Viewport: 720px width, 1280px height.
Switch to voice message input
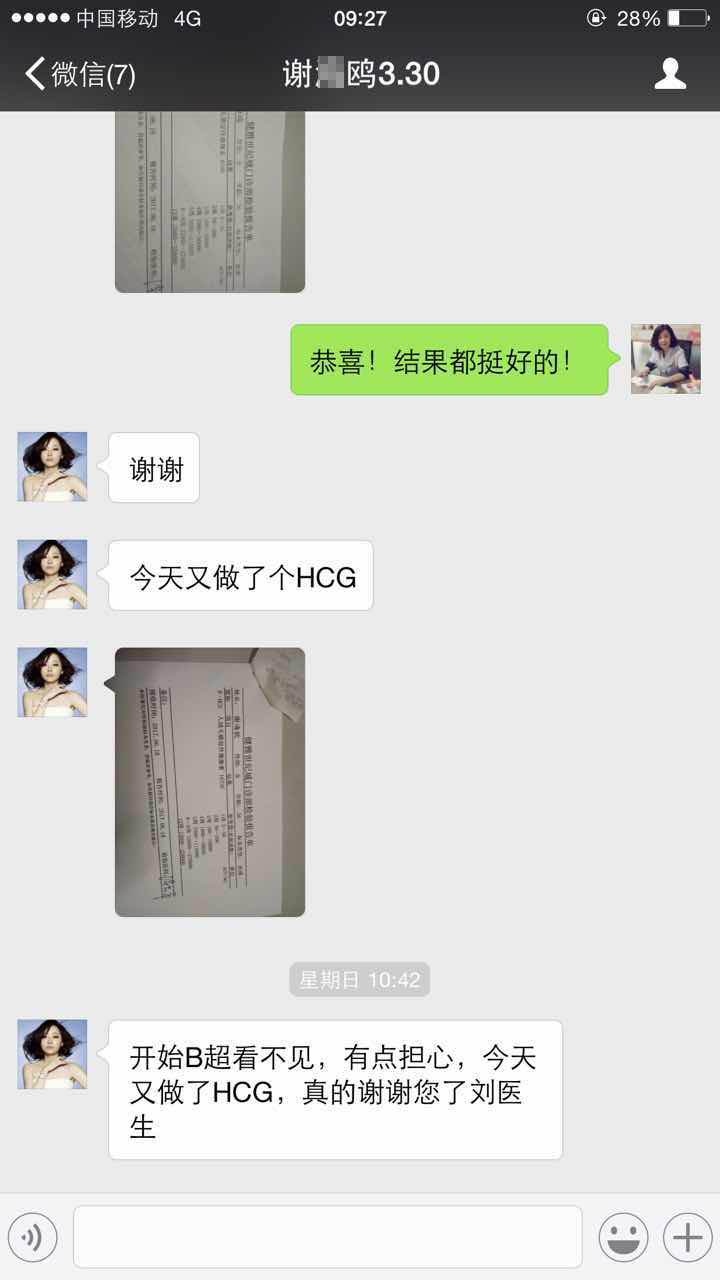32,1238
